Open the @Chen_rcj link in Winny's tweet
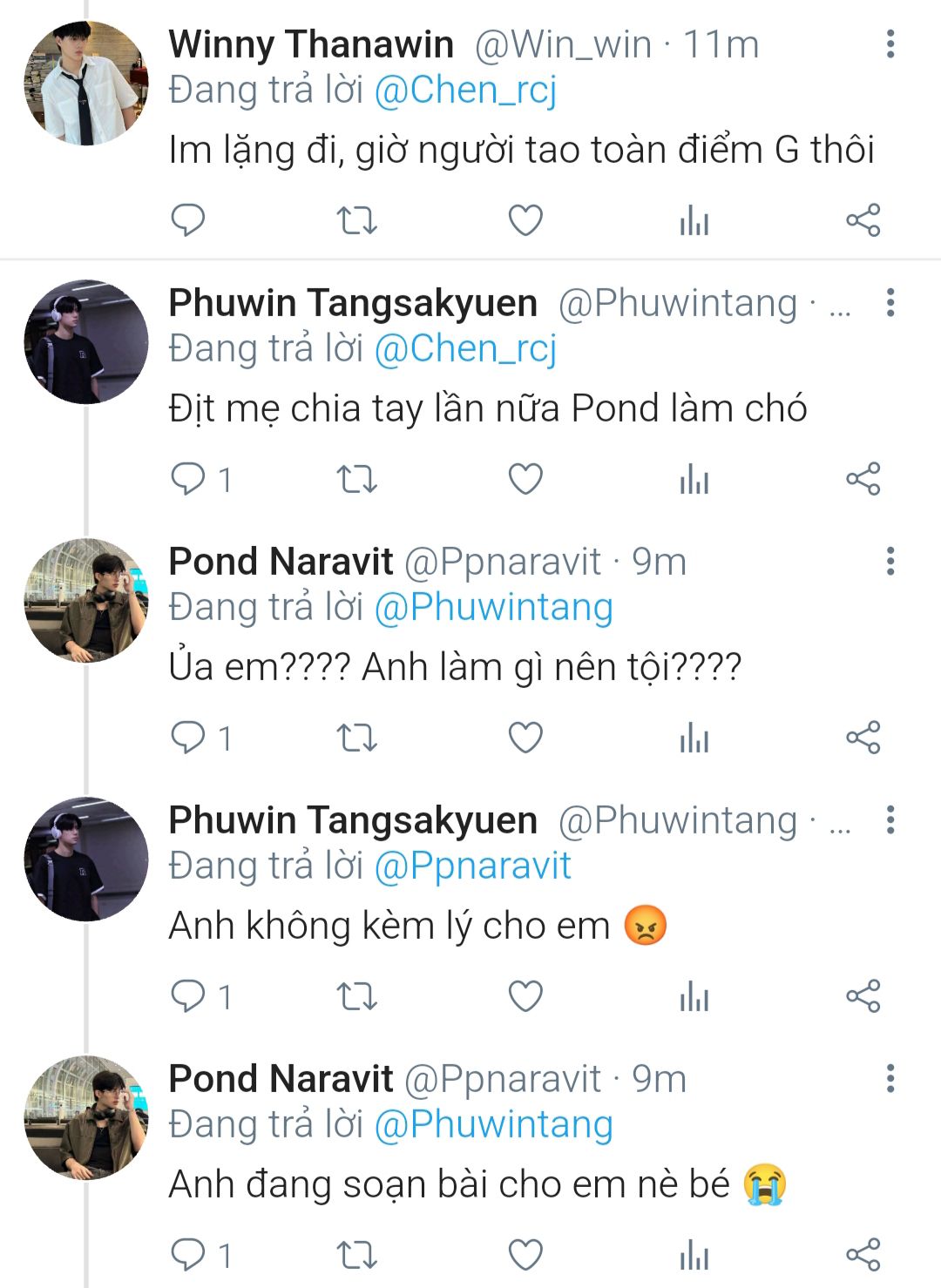Viewport: 941px width, 1288px height. click(464, 91)
